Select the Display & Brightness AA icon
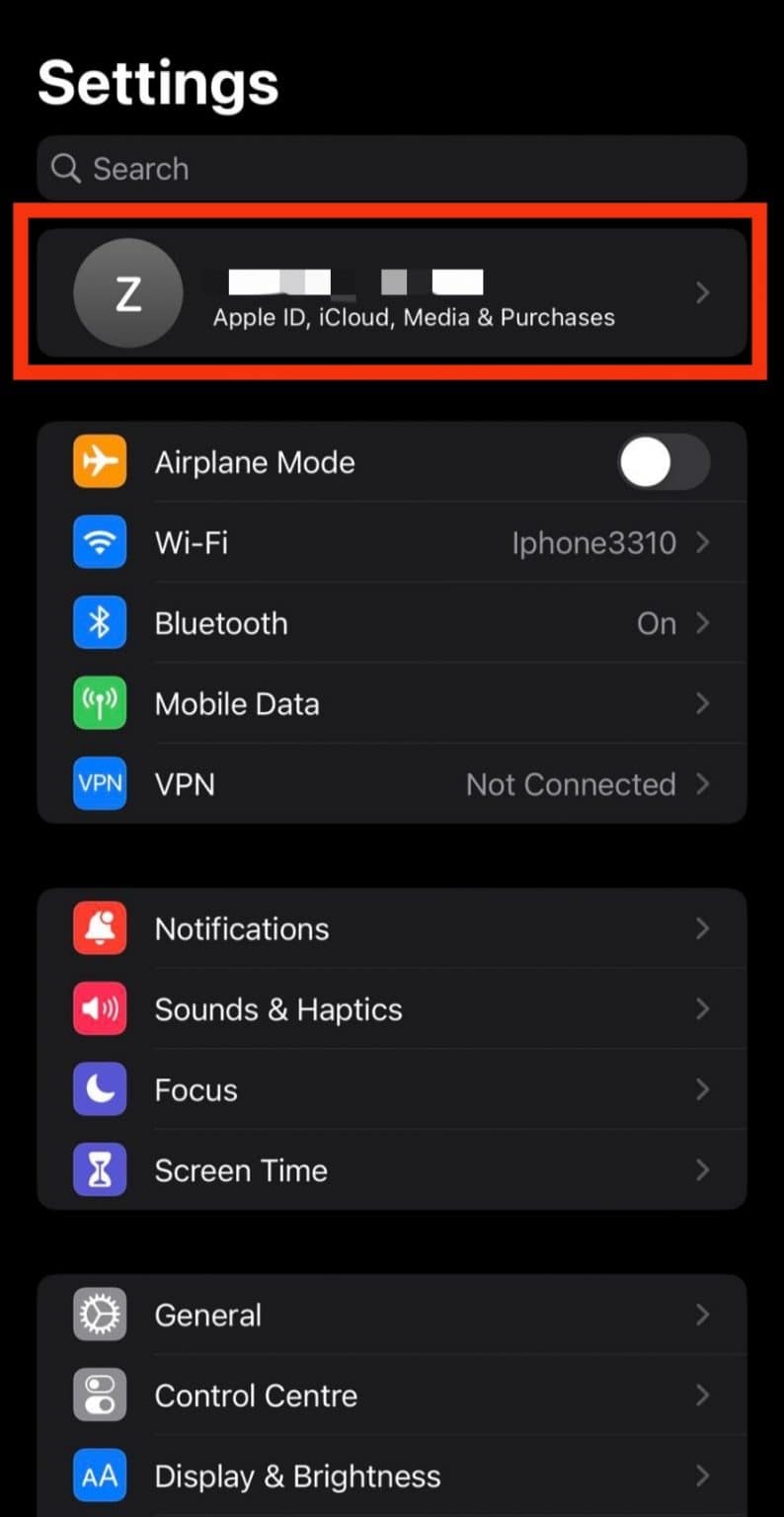 pyautogui.click(x=99, y=1476)
